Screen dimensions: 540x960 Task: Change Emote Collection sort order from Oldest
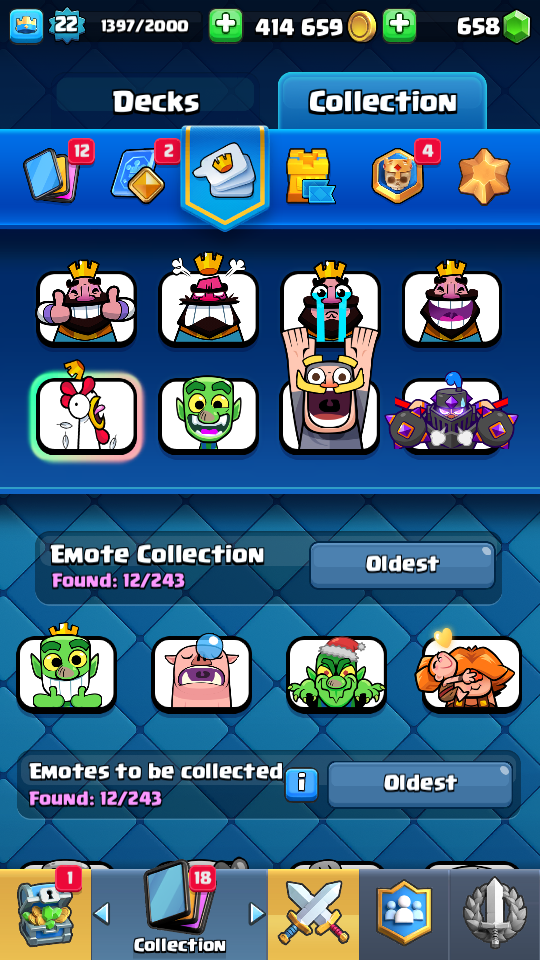[402, 564]
